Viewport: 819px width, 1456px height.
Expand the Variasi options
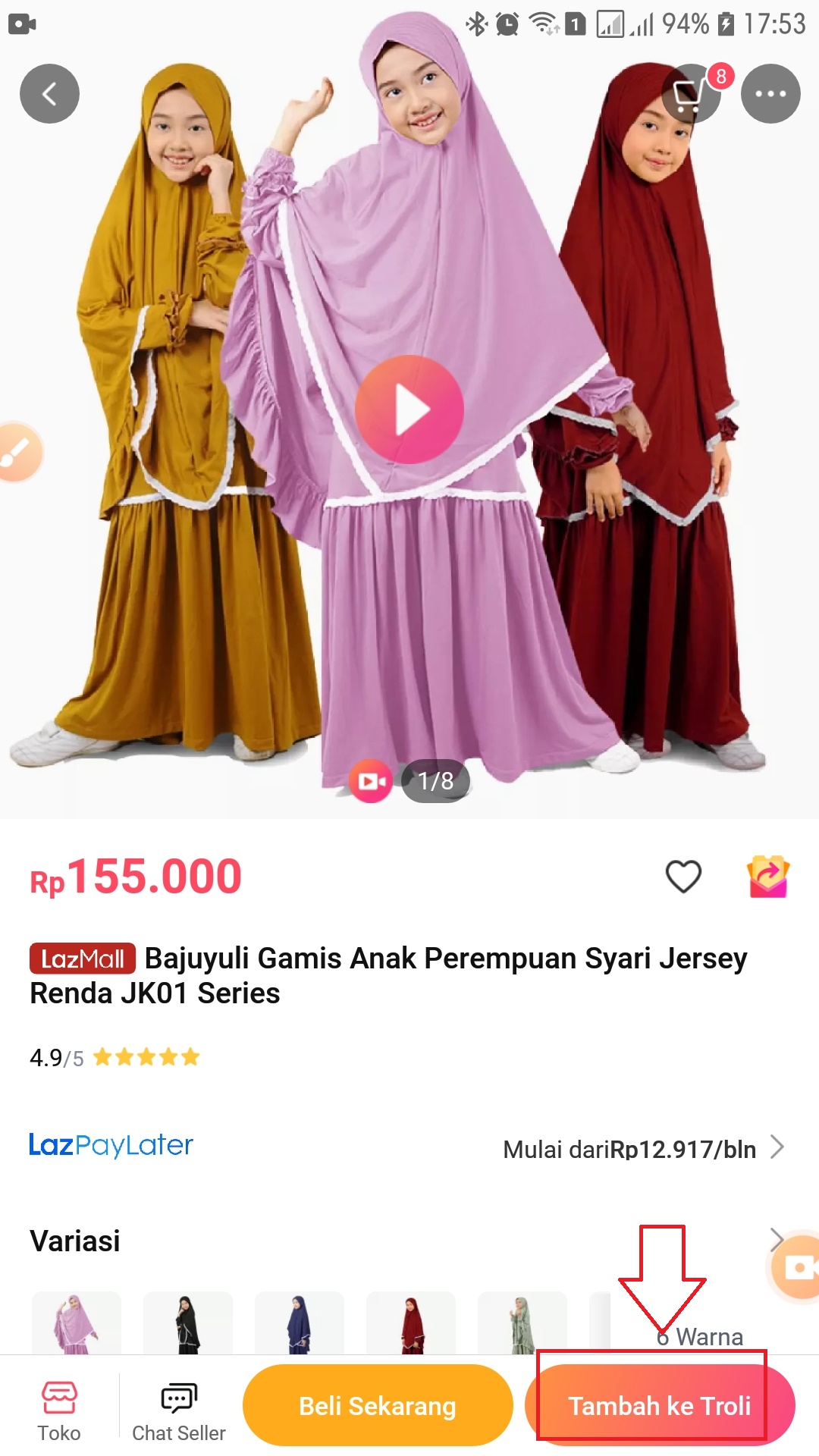click(x=777, y=1240)
